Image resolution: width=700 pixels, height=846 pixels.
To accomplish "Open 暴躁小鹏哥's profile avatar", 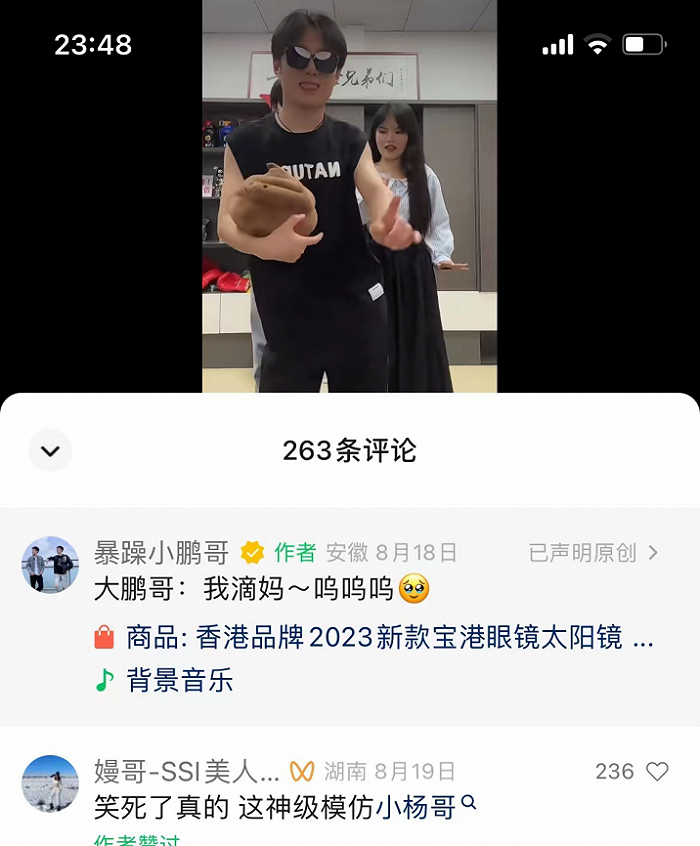I will (x=50, y=565).
